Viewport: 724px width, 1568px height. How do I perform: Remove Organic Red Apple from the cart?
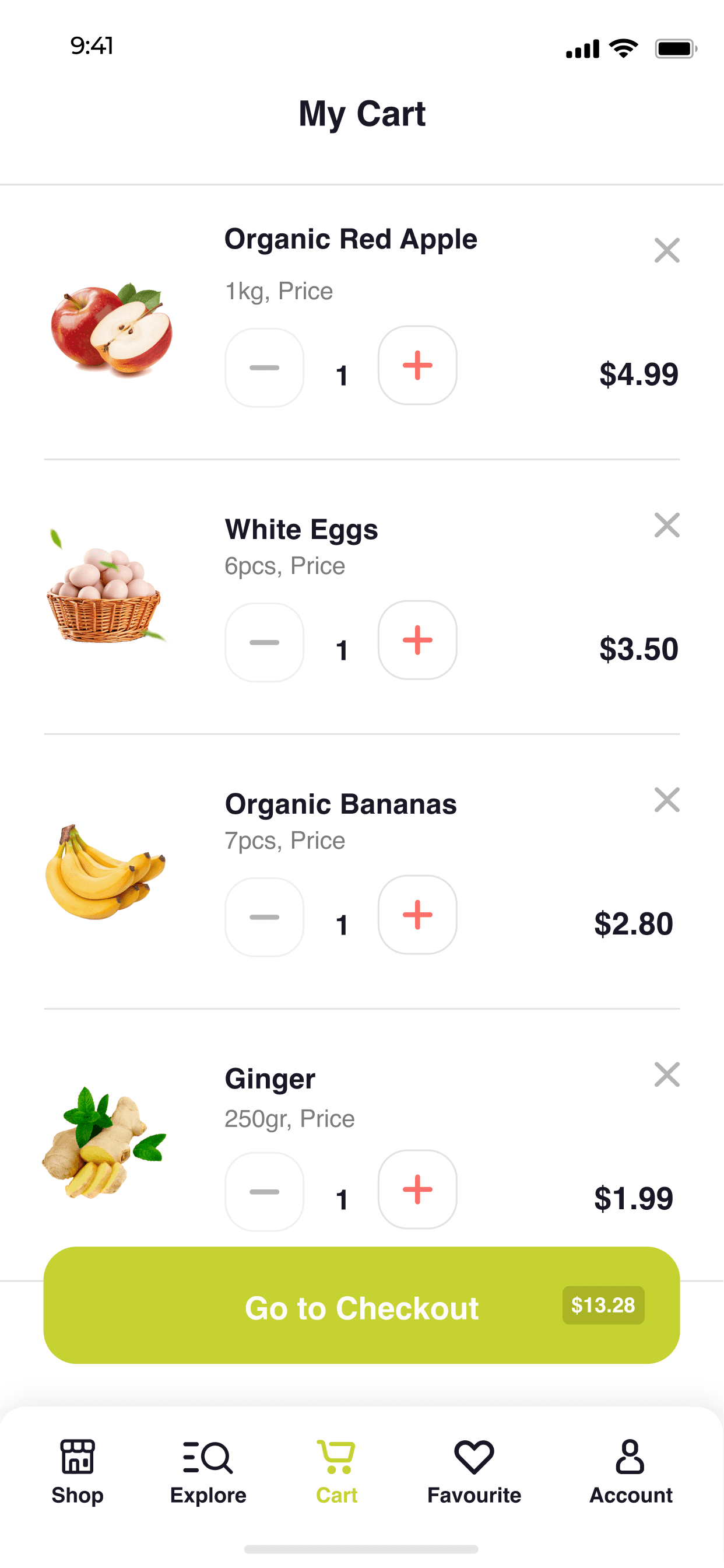pos(667,250)
